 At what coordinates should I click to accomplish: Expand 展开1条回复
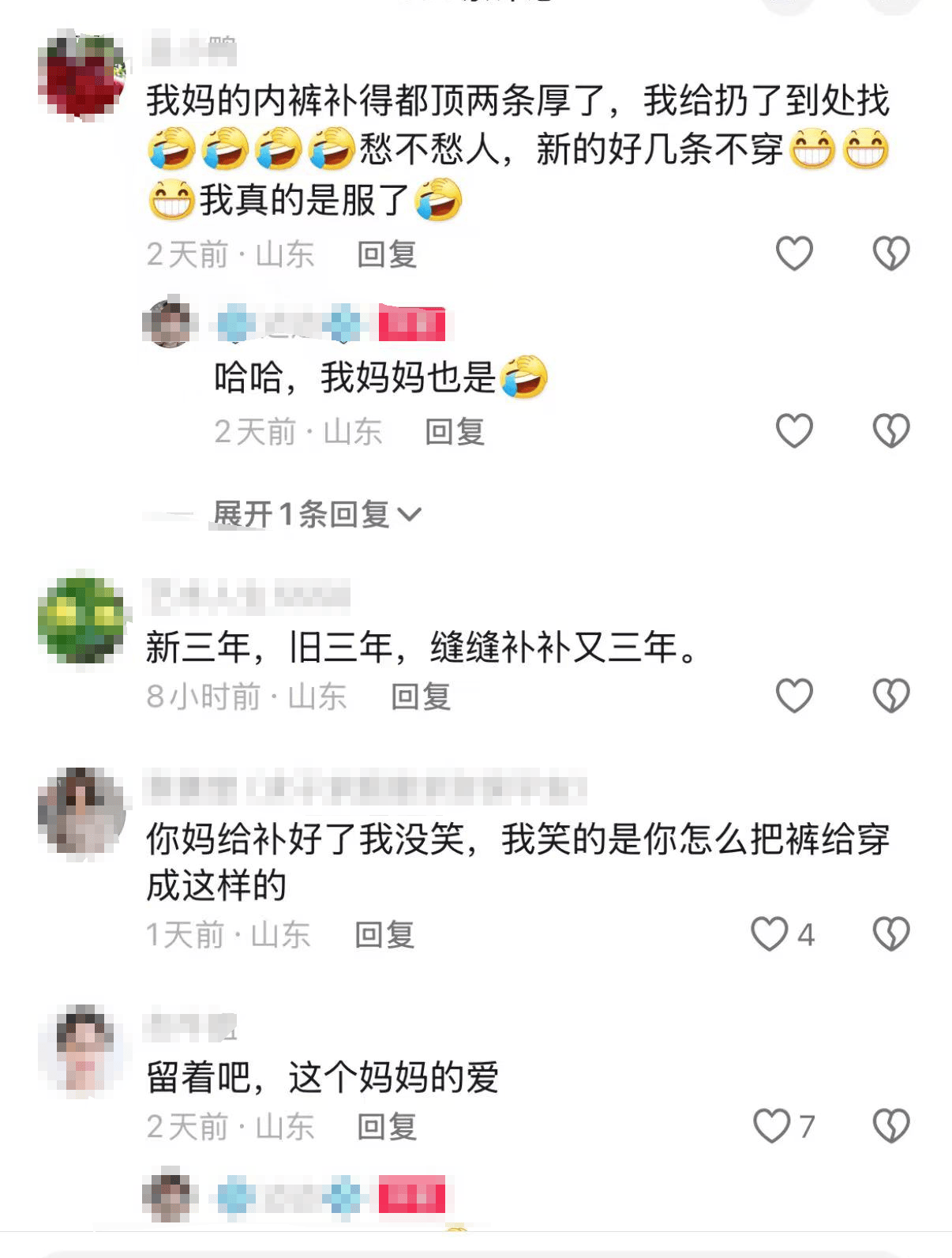[x=316, y=515]
